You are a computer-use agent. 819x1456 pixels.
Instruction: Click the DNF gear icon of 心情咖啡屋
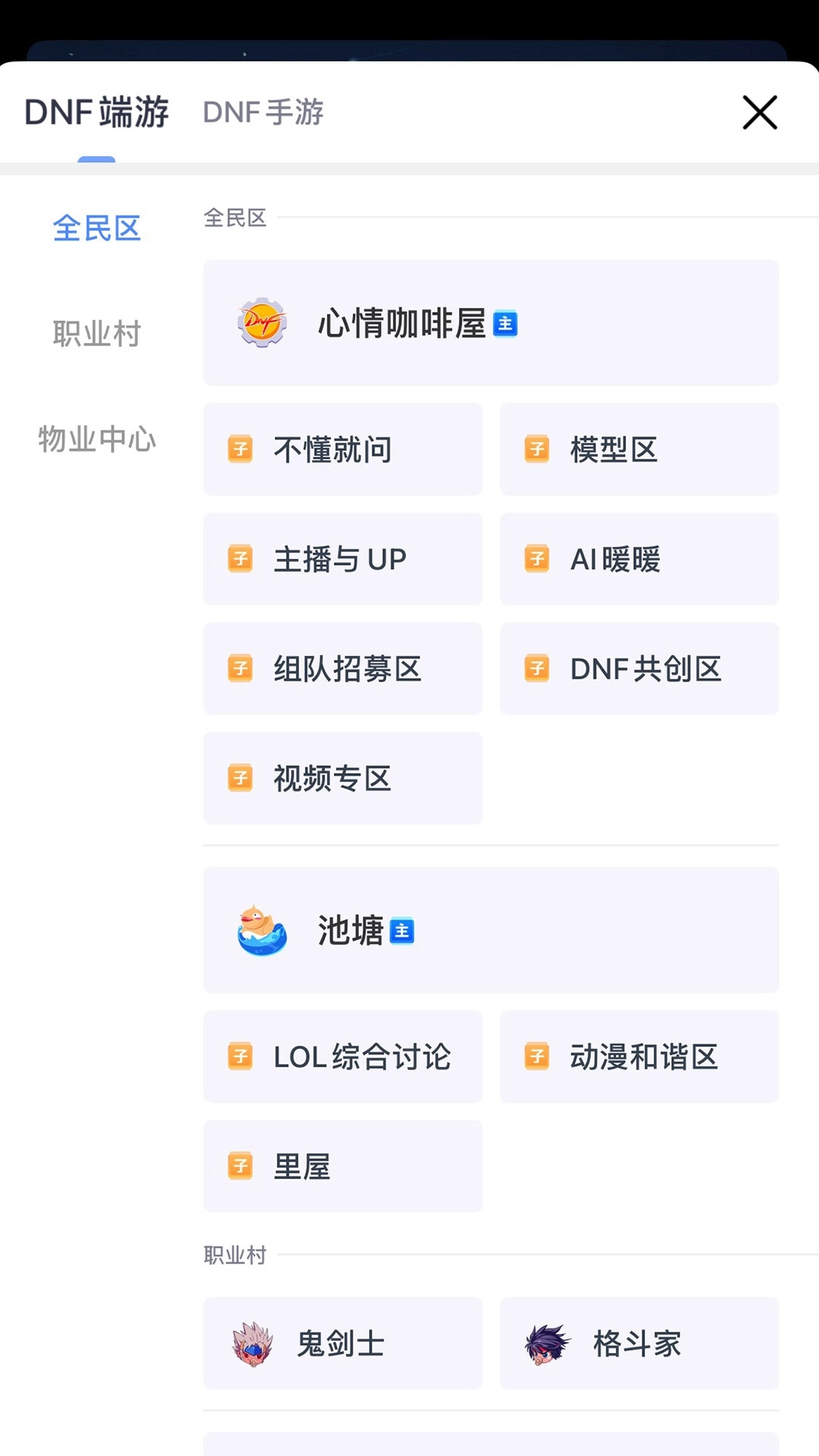tap(262, 322)
